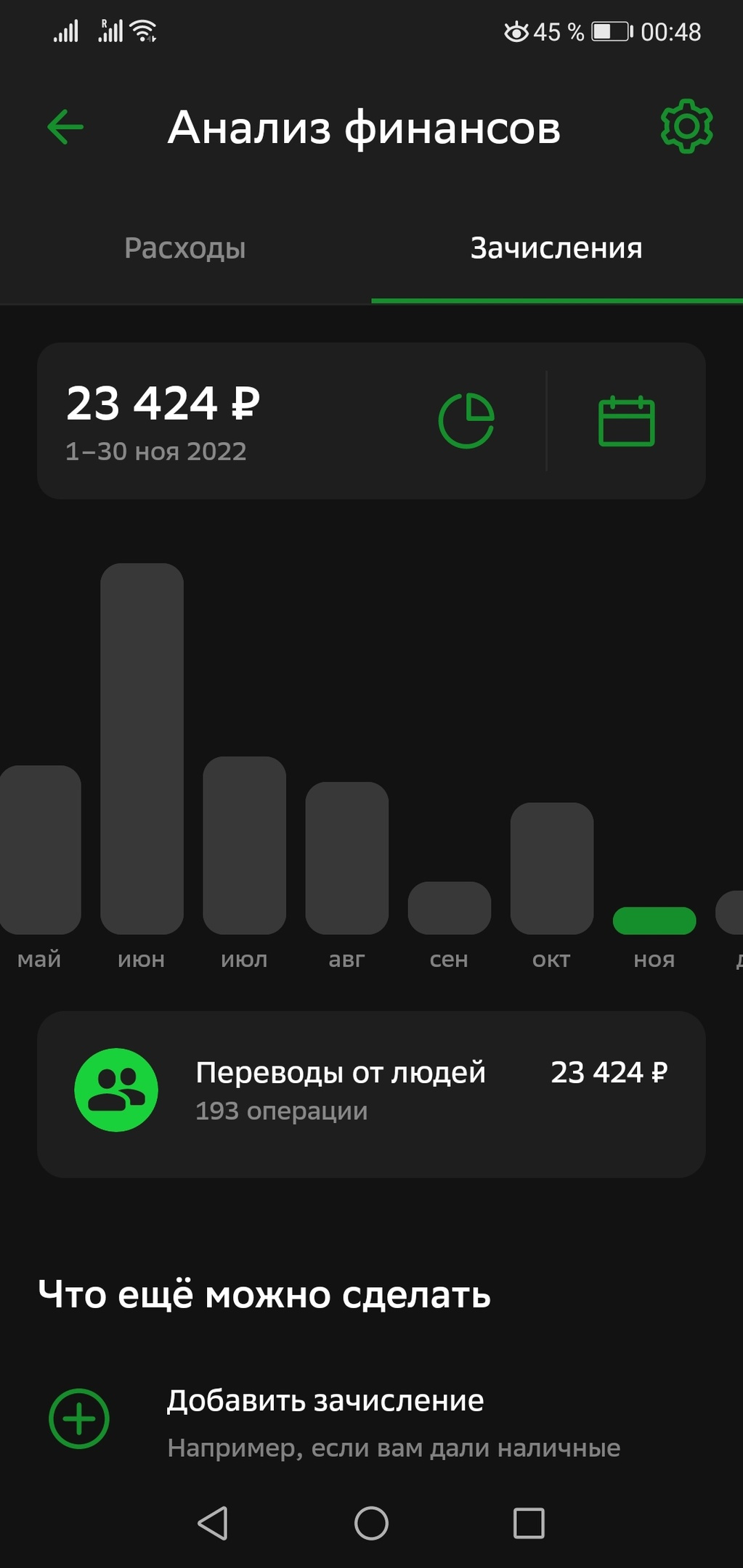Open the settings gear icon
Image resolution: width=743 pixels, height=1568 pixels.
(x=686, y=127)
